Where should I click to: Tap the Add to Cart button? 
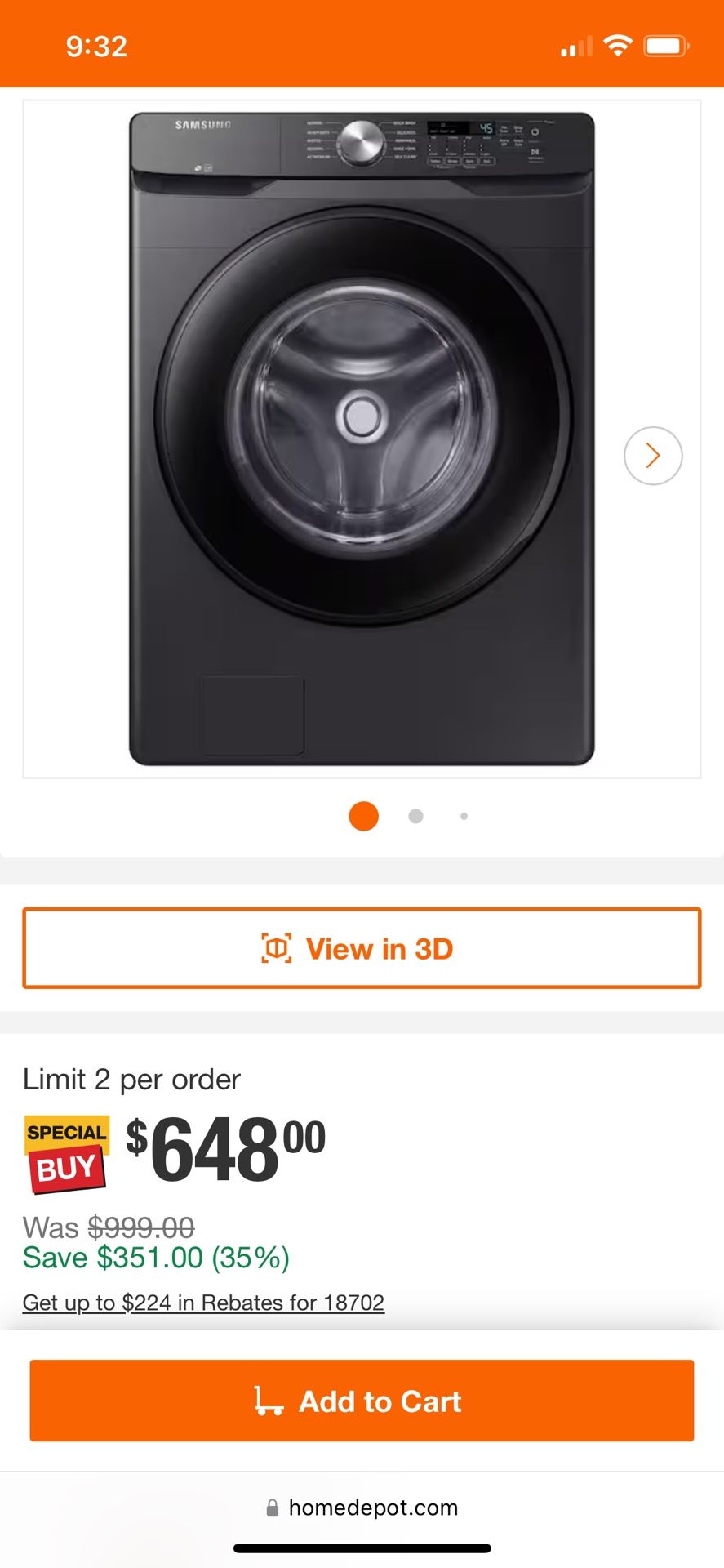pyautogui.click(x=362, y=1401)
